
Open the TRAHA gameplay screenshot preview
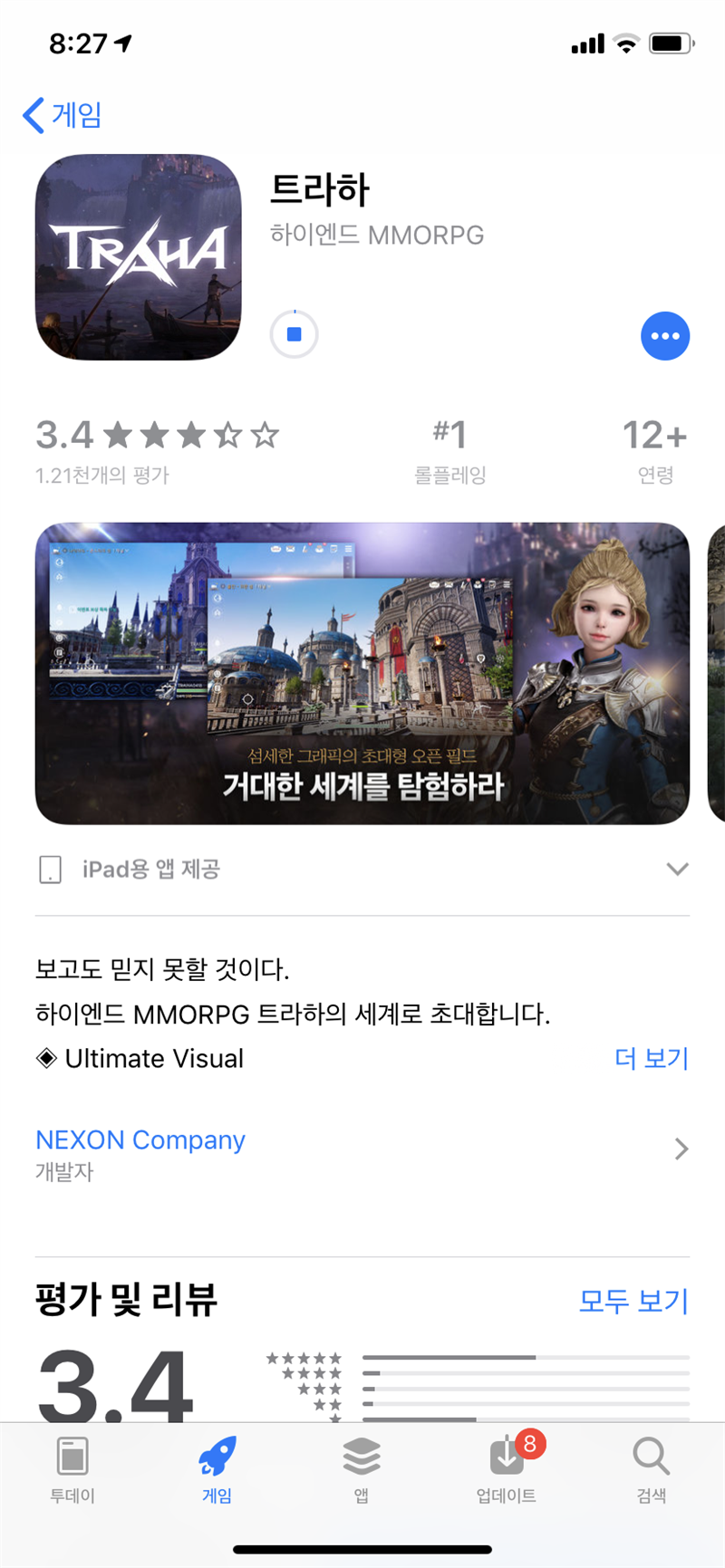[x=362, y=673]
